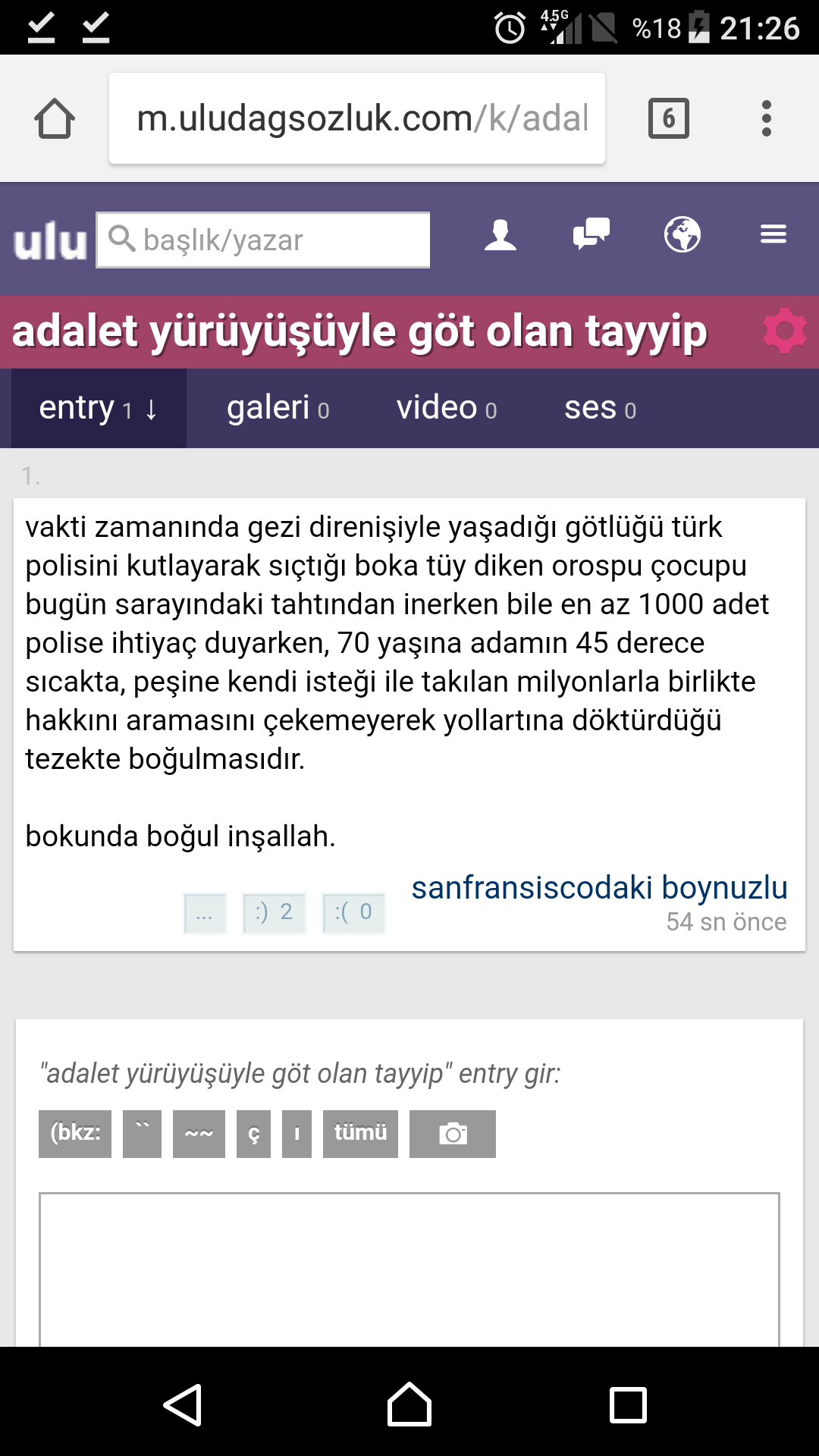Open the browser overflow menu

click(x=767, y=119)
